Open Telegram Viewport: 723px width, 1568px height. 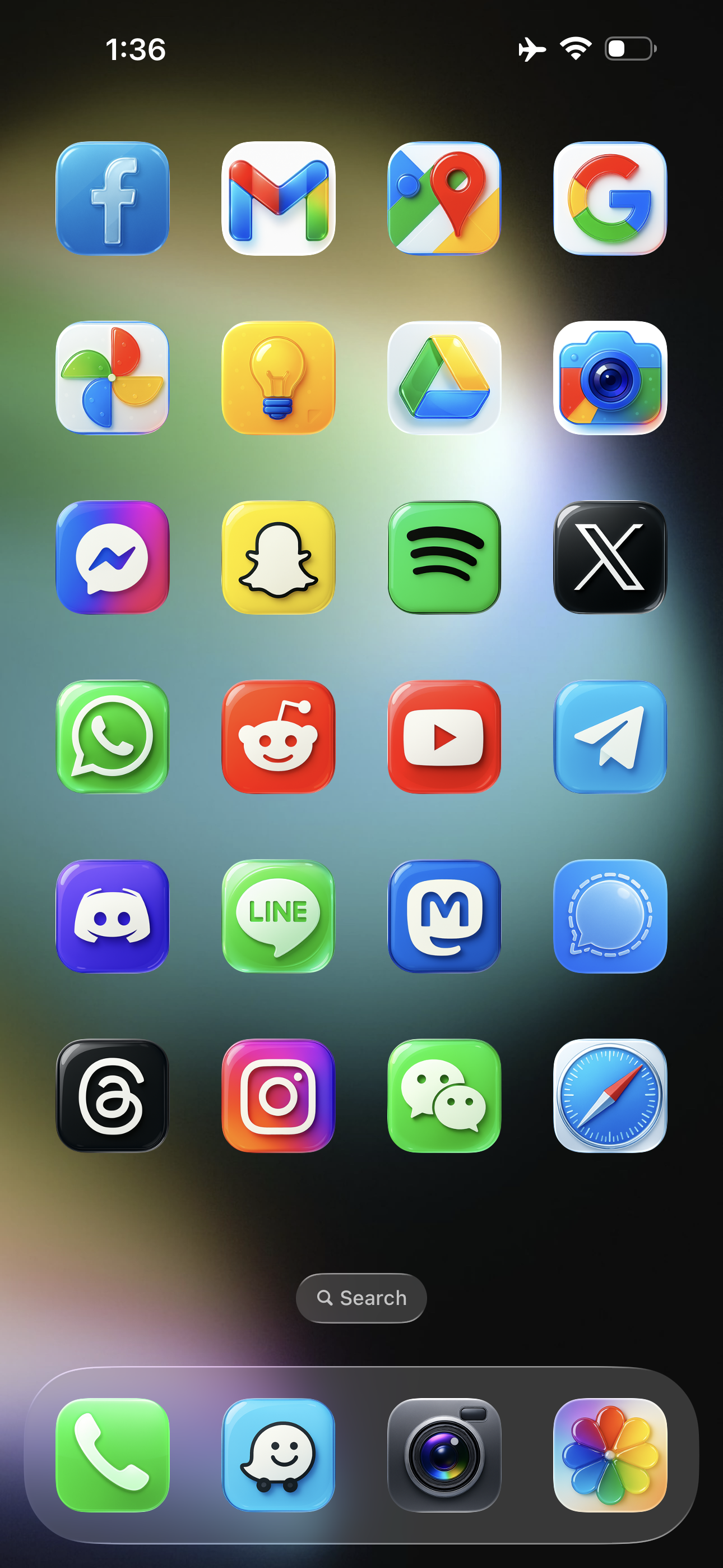(x=610, y=736)
